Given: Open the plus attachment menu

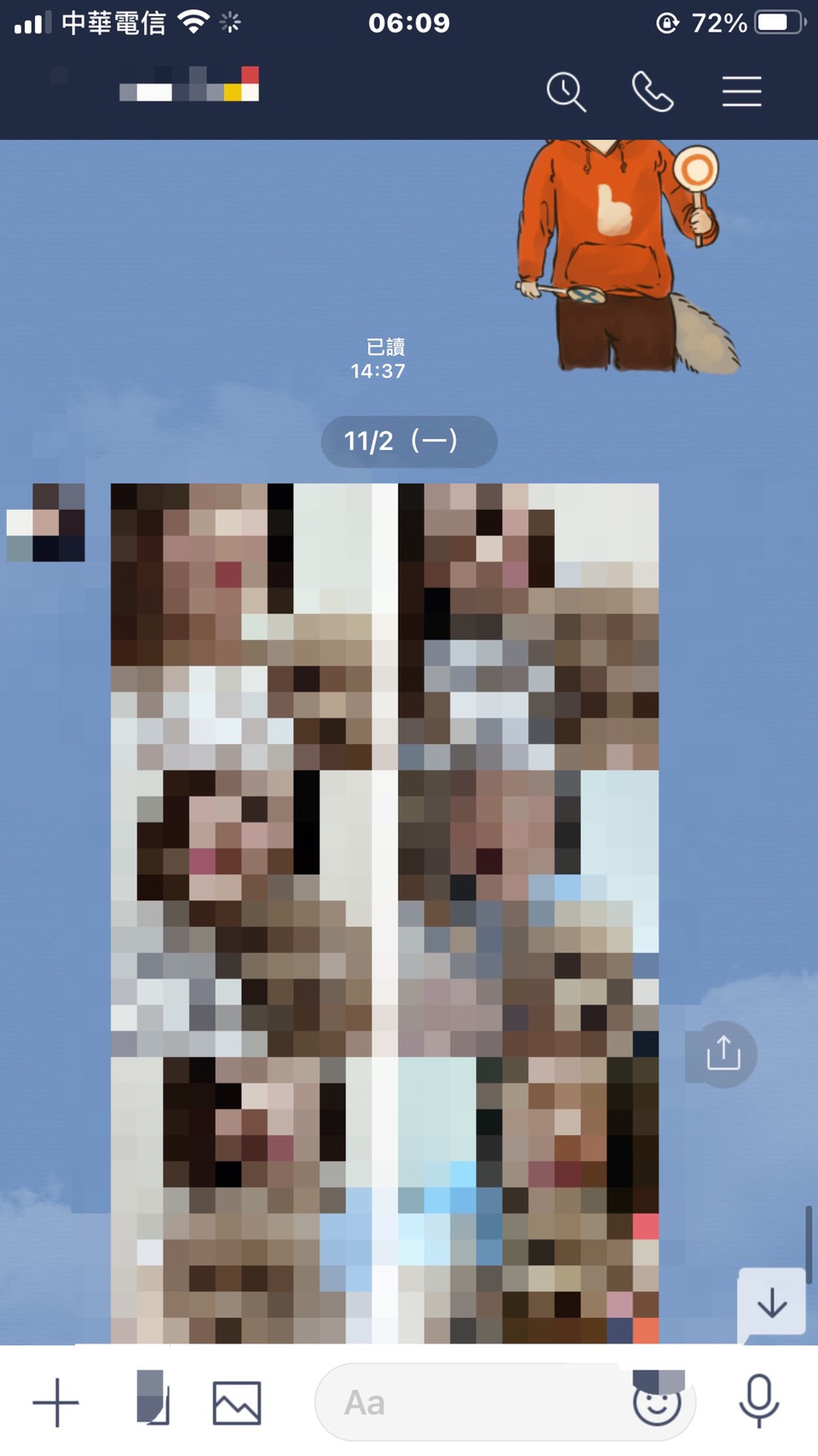Looking at the screenshot, I should [56, 1402].
